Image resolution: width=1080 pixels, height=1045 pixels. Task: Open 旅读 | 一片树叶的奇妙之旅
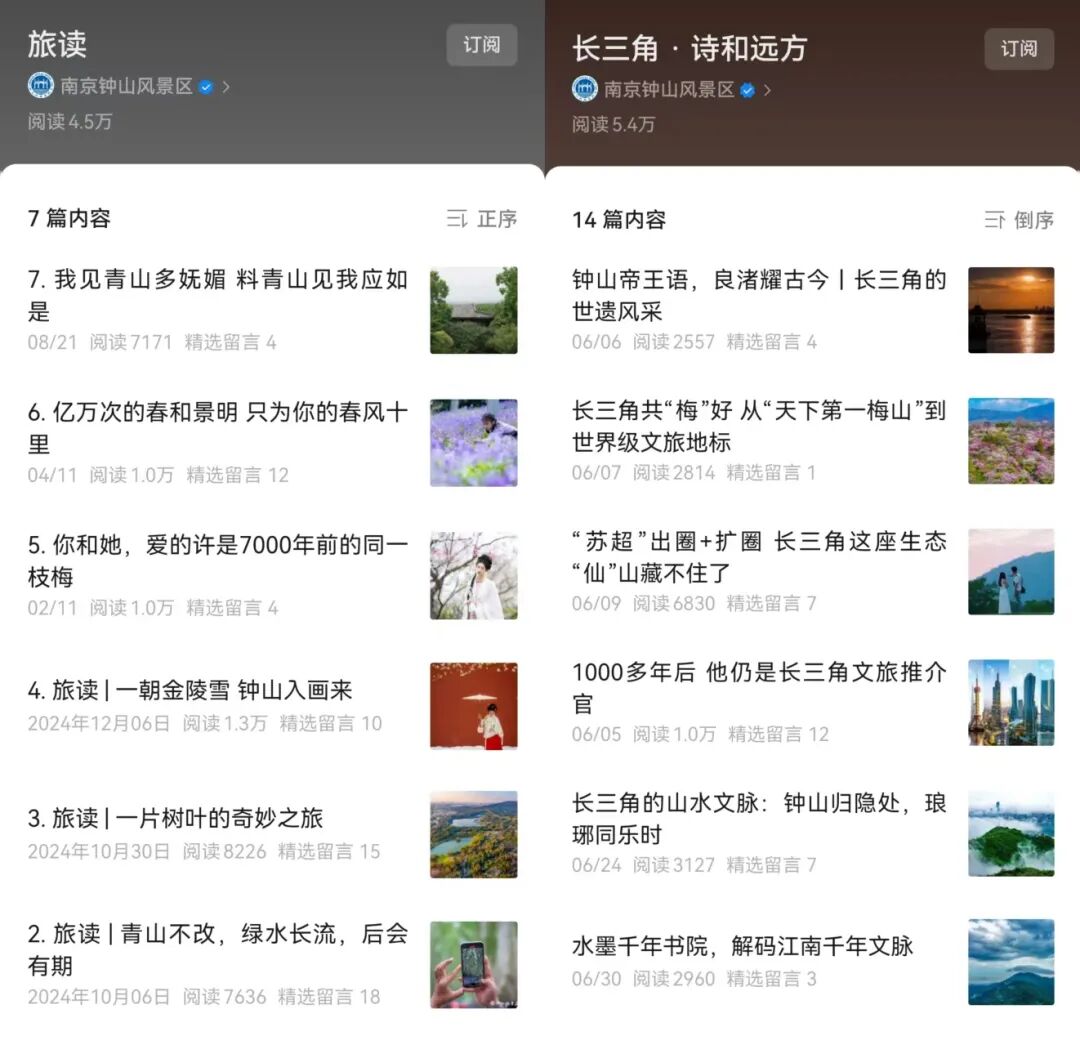176,818
